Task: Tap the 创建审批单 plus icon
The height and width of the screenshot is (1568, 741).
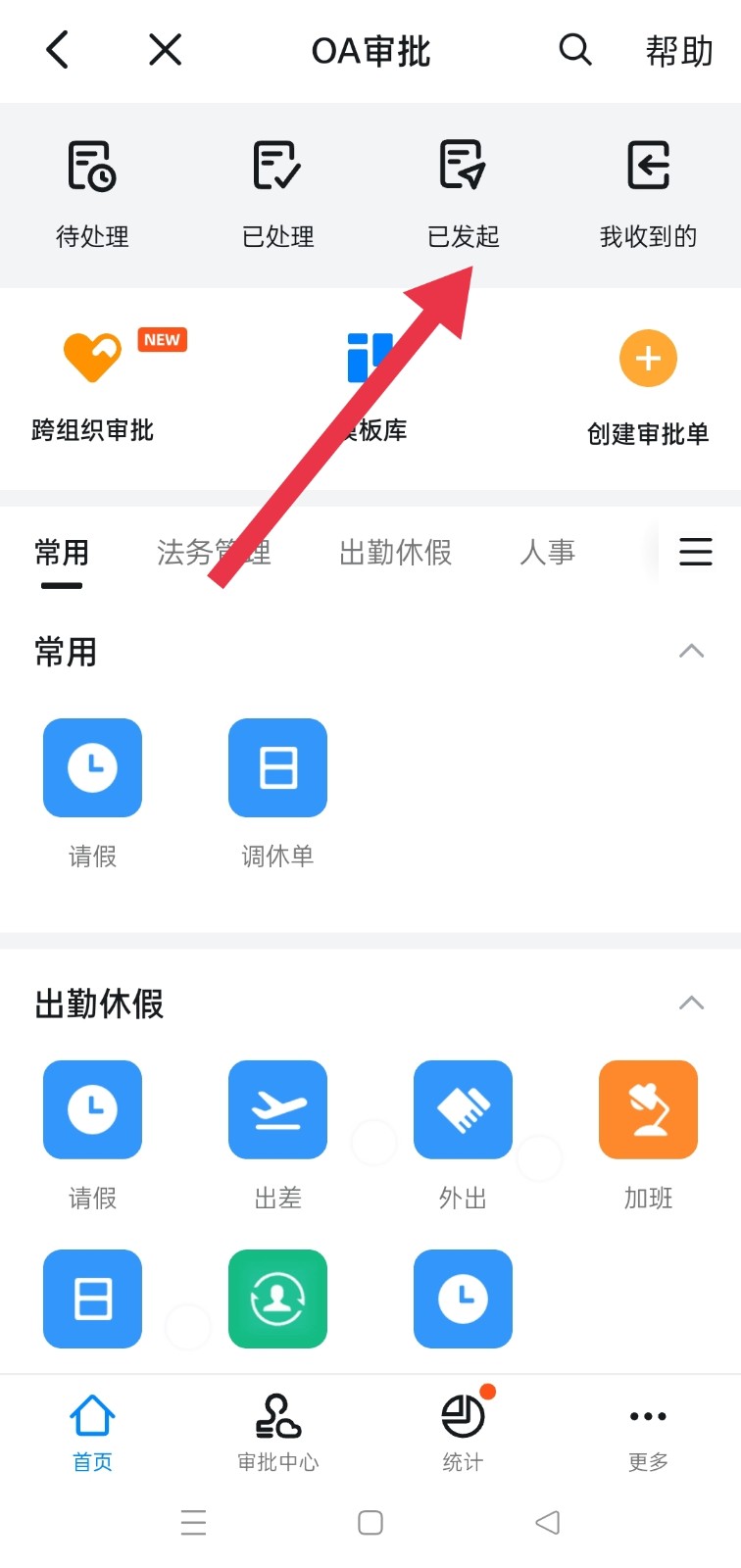Action: coord(648,358)
